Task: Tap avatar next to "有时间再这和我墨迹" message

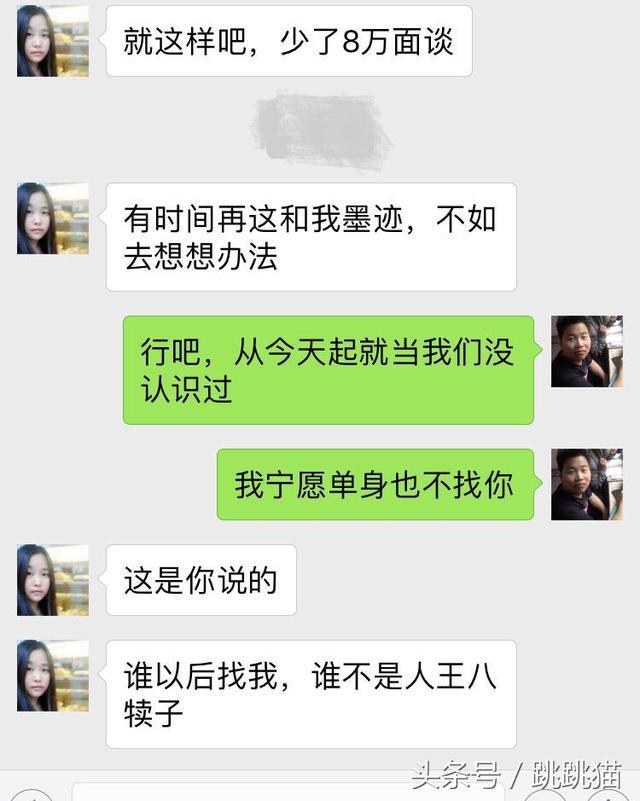Action: pos(53,218)
